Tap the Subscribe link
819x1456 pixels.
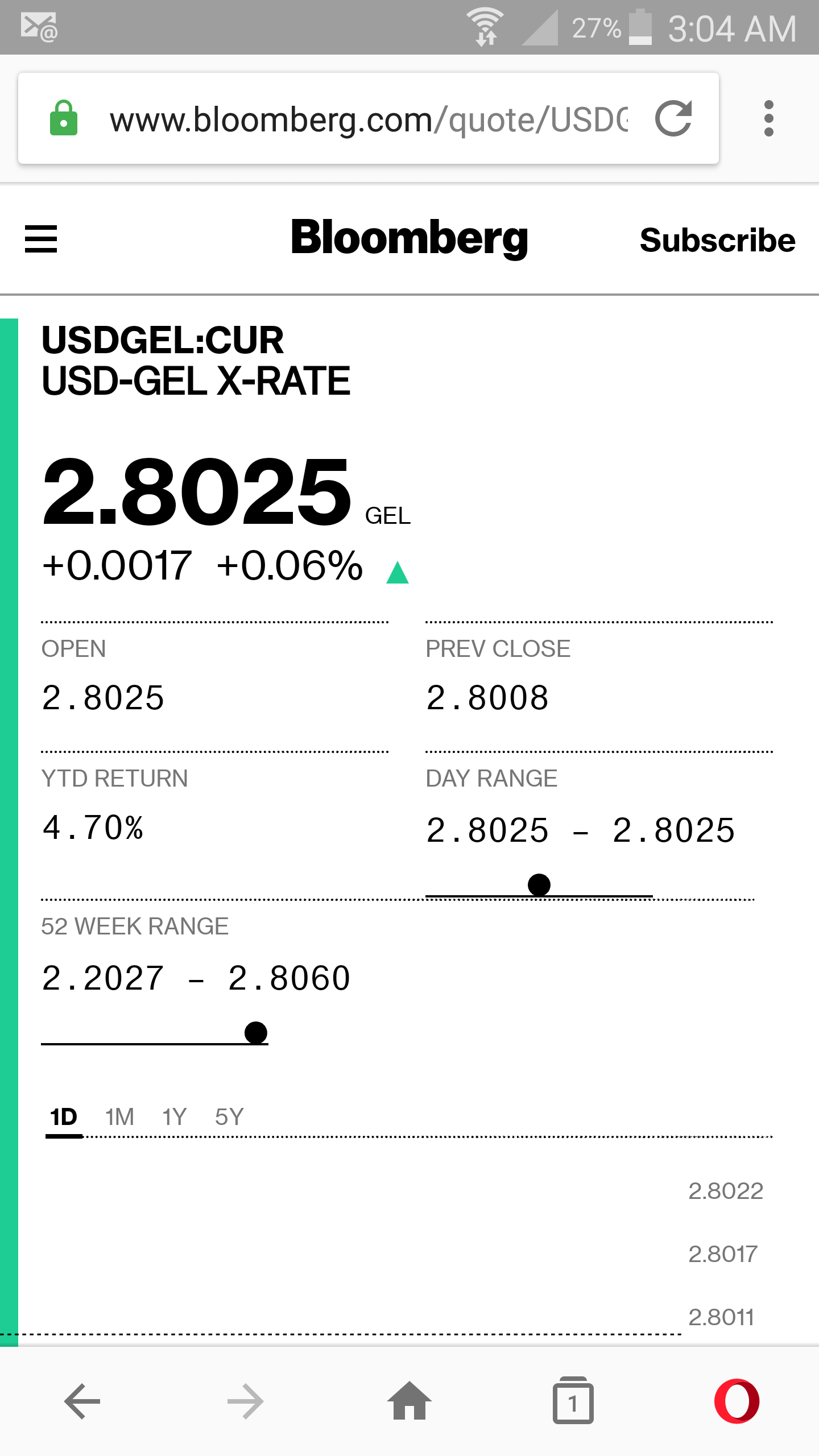click(x=717, y=240)
